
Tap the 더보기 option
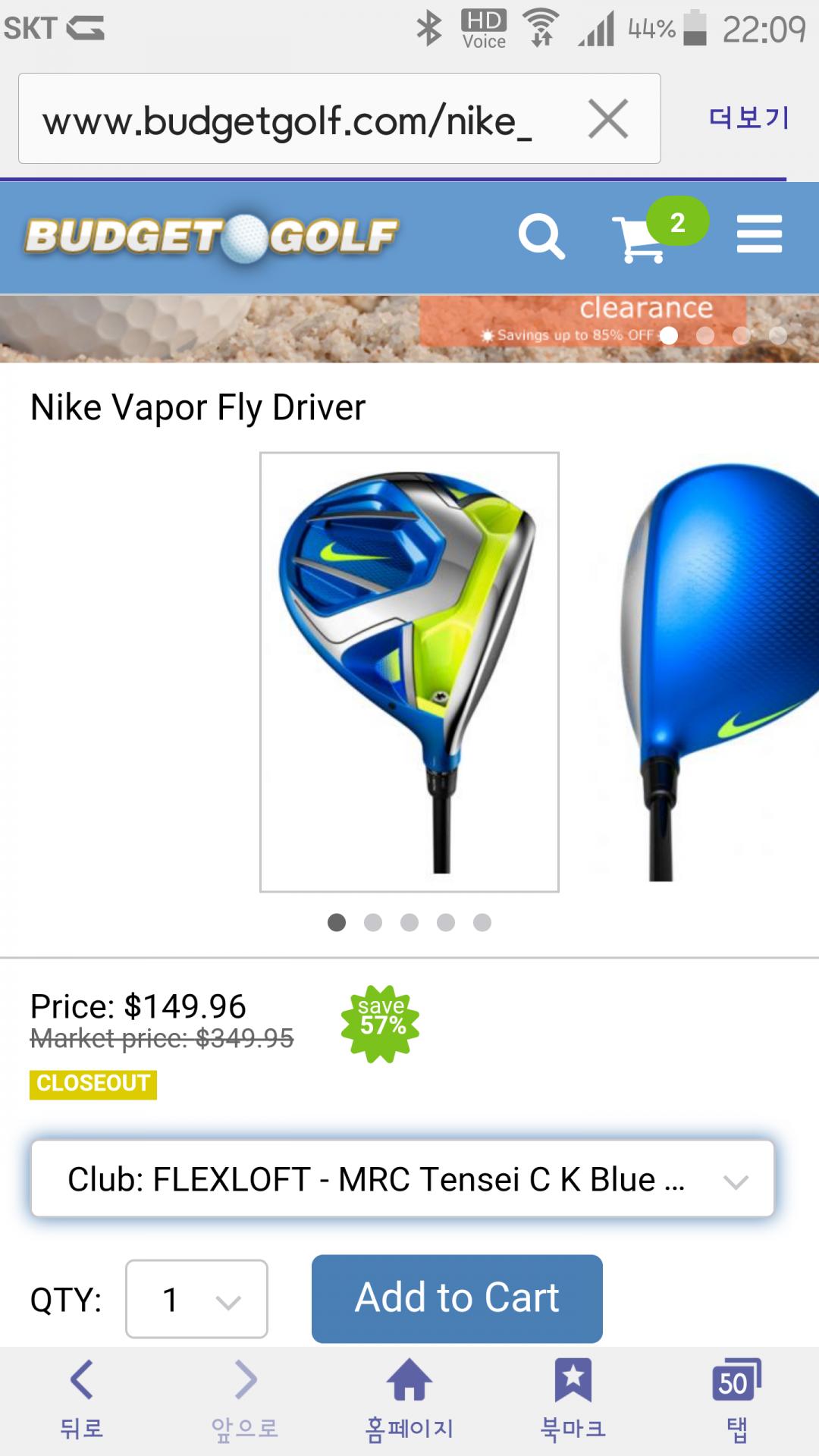pos(749,118)
